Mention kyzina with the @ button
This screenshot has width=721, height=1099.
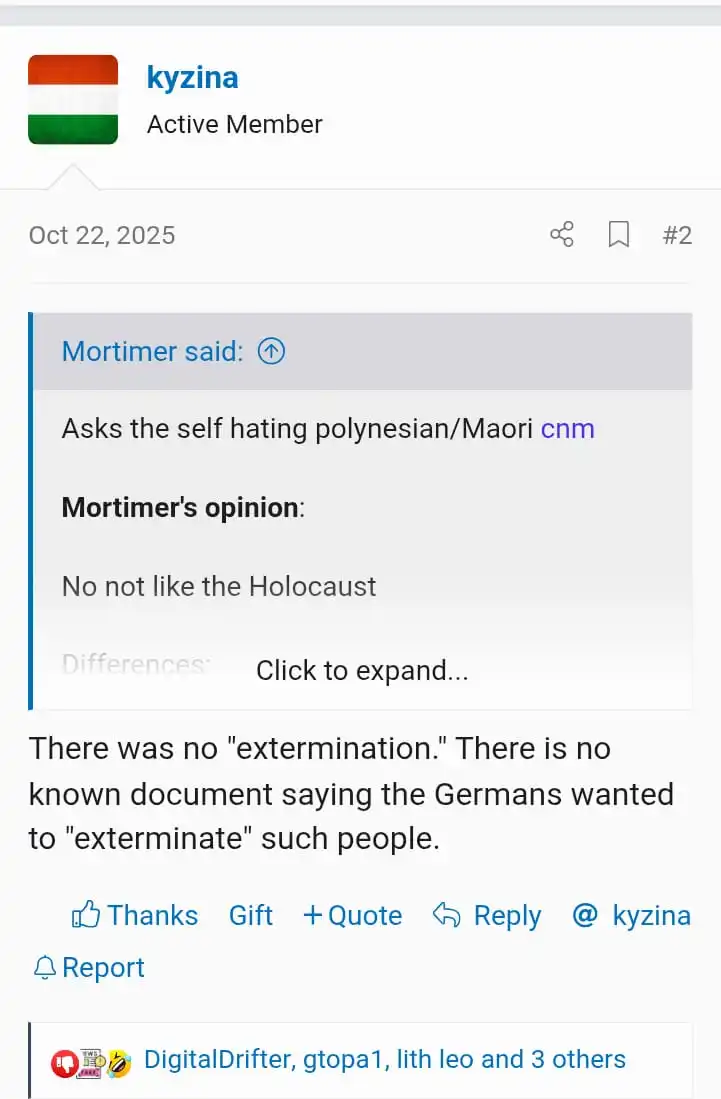pyautogui.click(x=631, y=915)
